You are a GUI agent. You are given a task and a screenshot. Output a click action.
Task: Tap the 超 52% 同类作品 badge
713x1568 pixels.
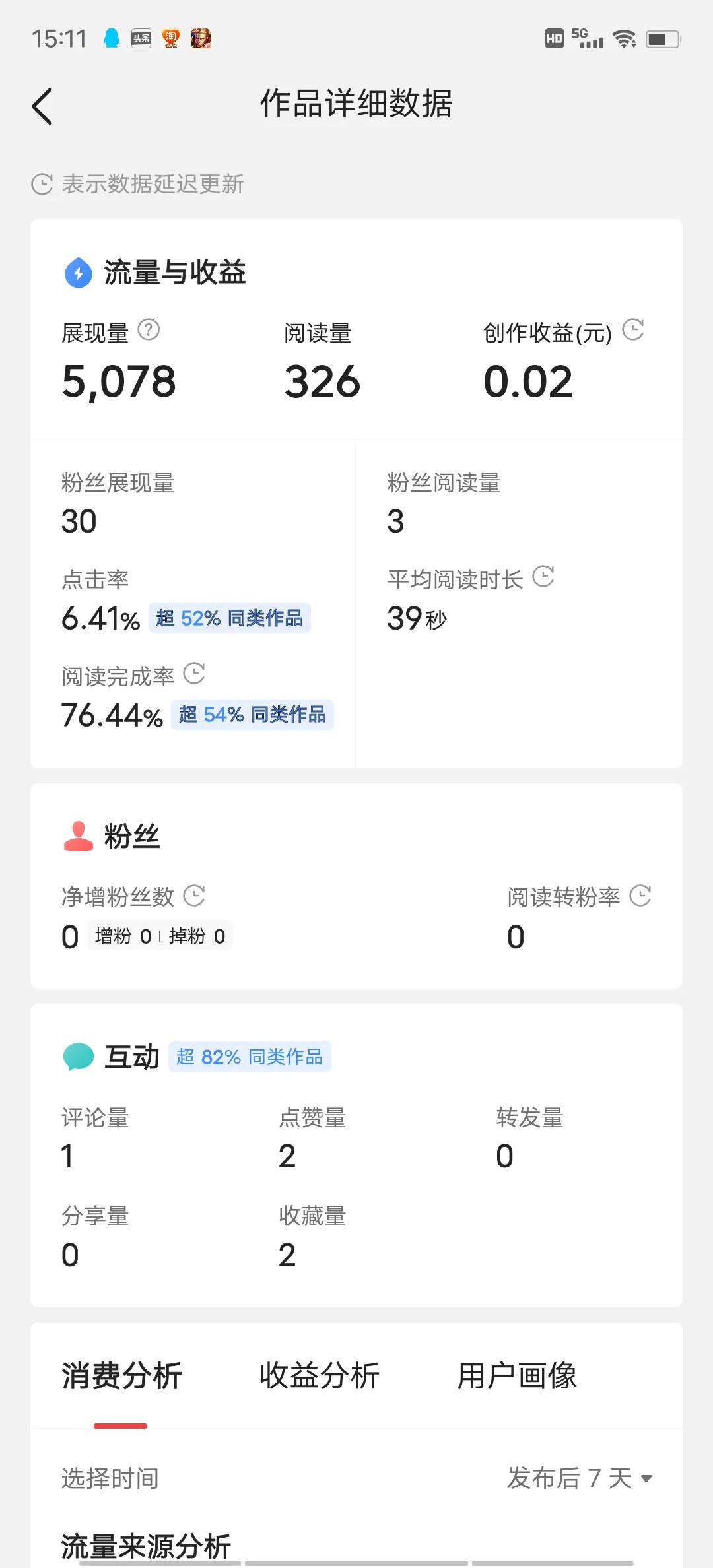click(229, 619)
